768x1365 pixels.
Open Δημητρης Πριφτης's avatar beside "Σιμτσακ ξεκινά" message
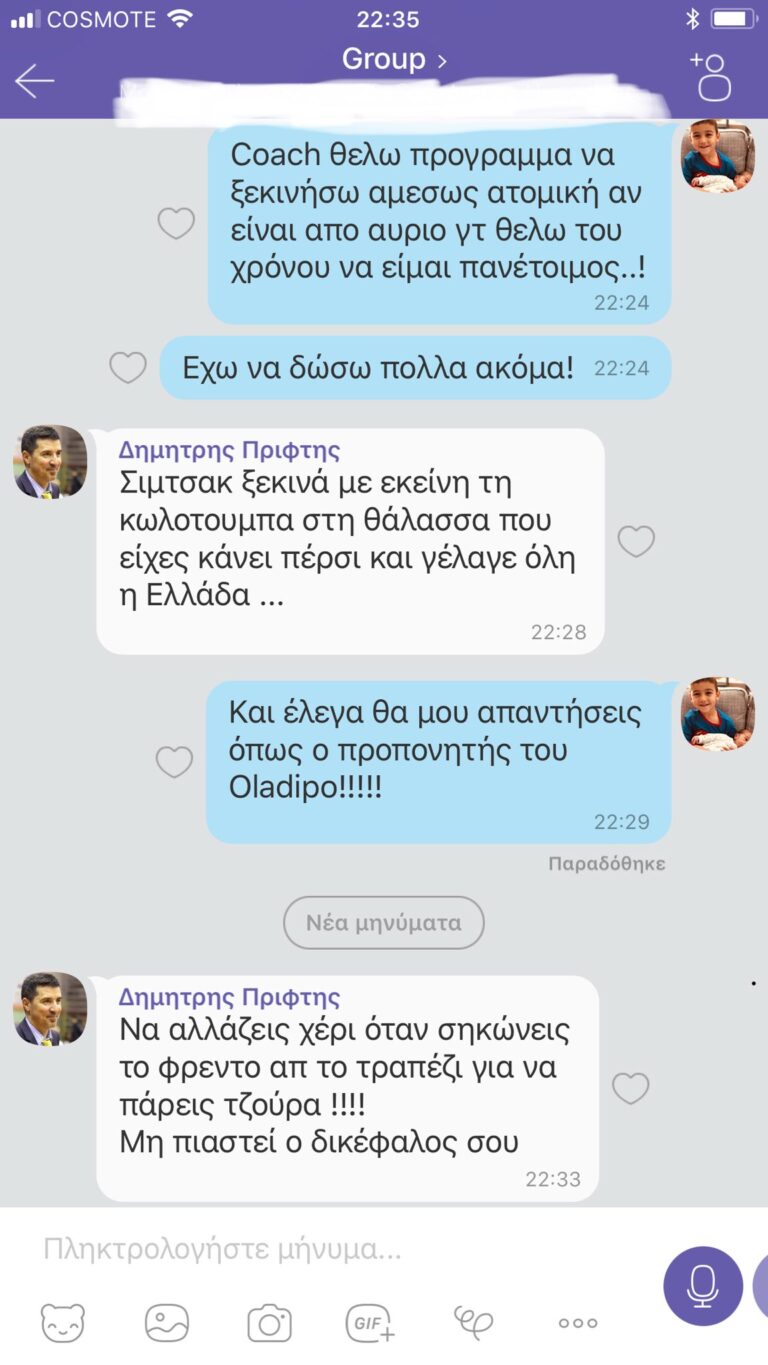[x=50, y=462]
